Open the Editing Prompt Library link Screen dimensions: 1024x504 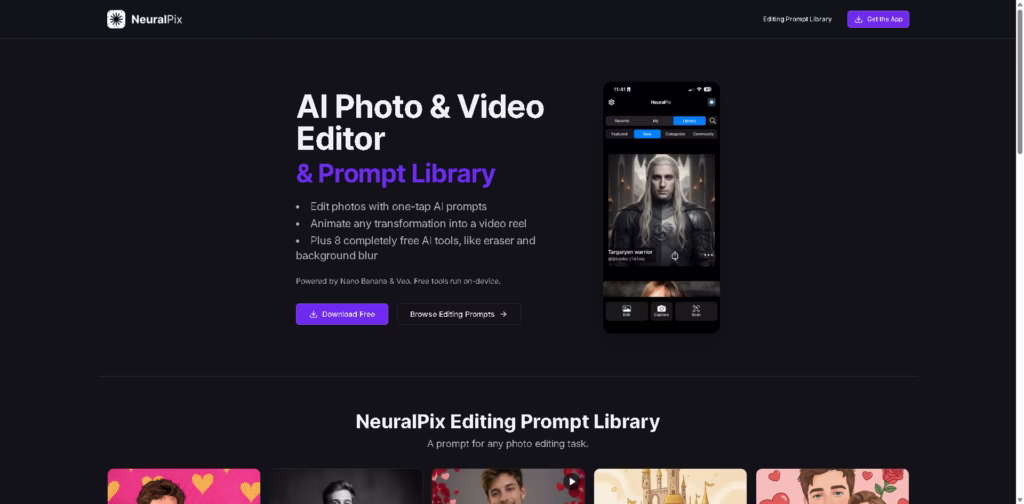pyautogui.click(x=797, y=19)
